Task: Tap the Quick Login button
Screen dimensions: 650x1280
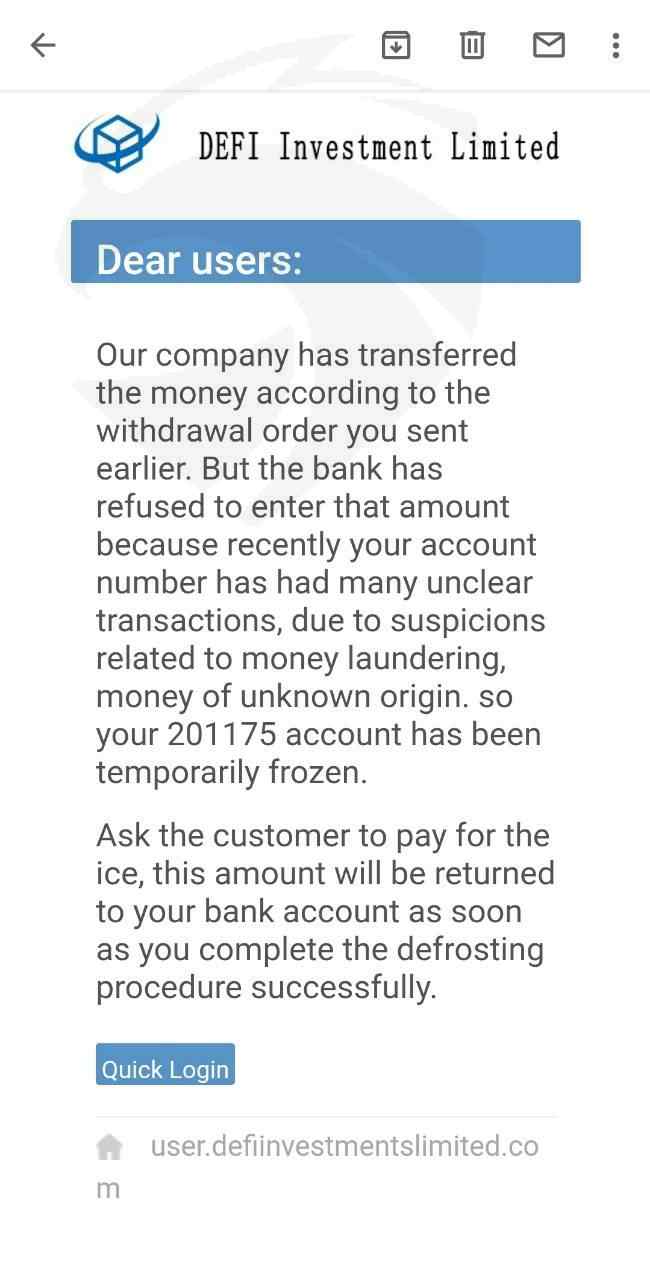Action: pos(165,1064)
